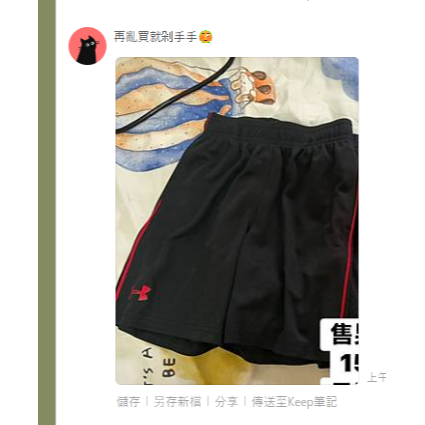
Task: Send the image to Keep筆記
Action: click(x=294, y=402)
